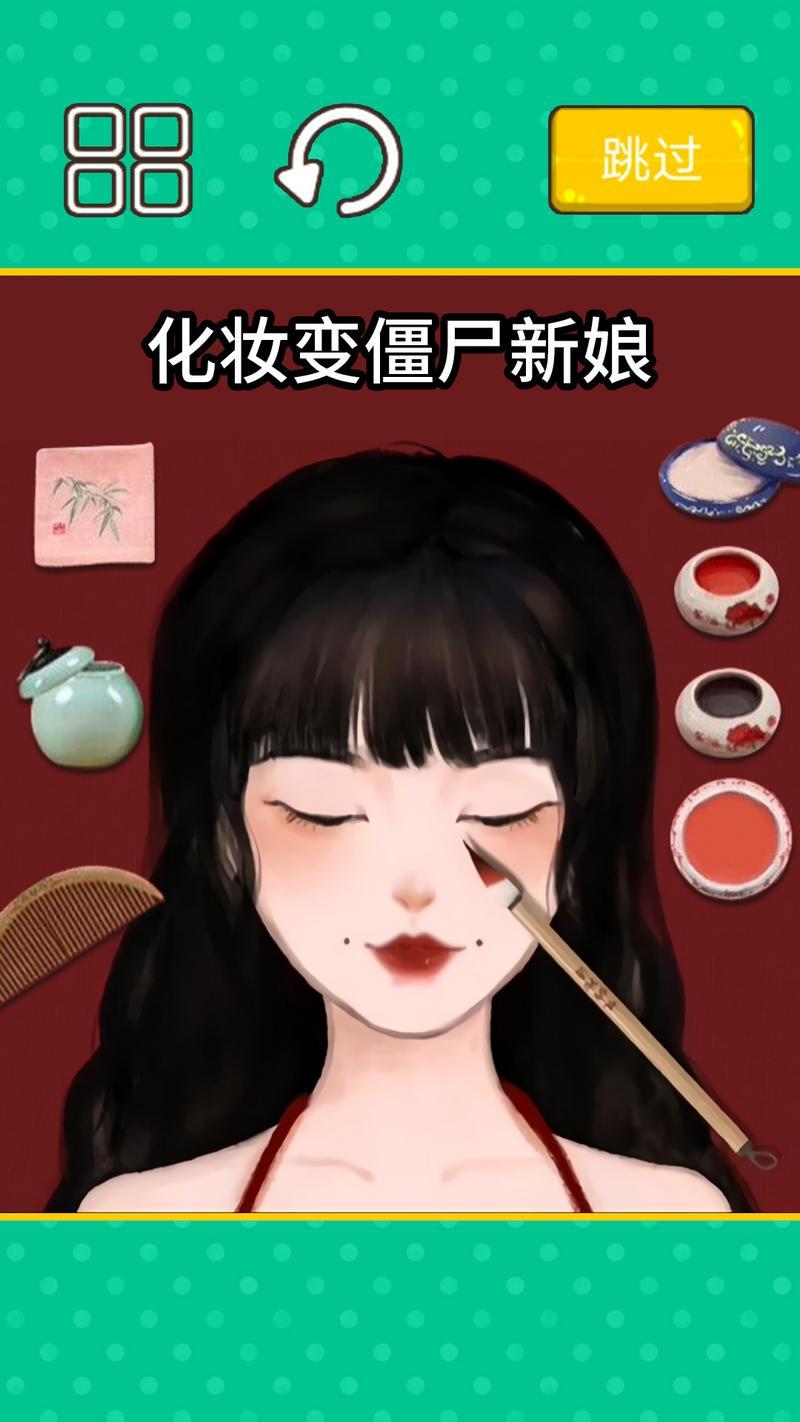The image size is (800, 1422).
Task: Select the blue powder compact
Action: coord(730,467)
